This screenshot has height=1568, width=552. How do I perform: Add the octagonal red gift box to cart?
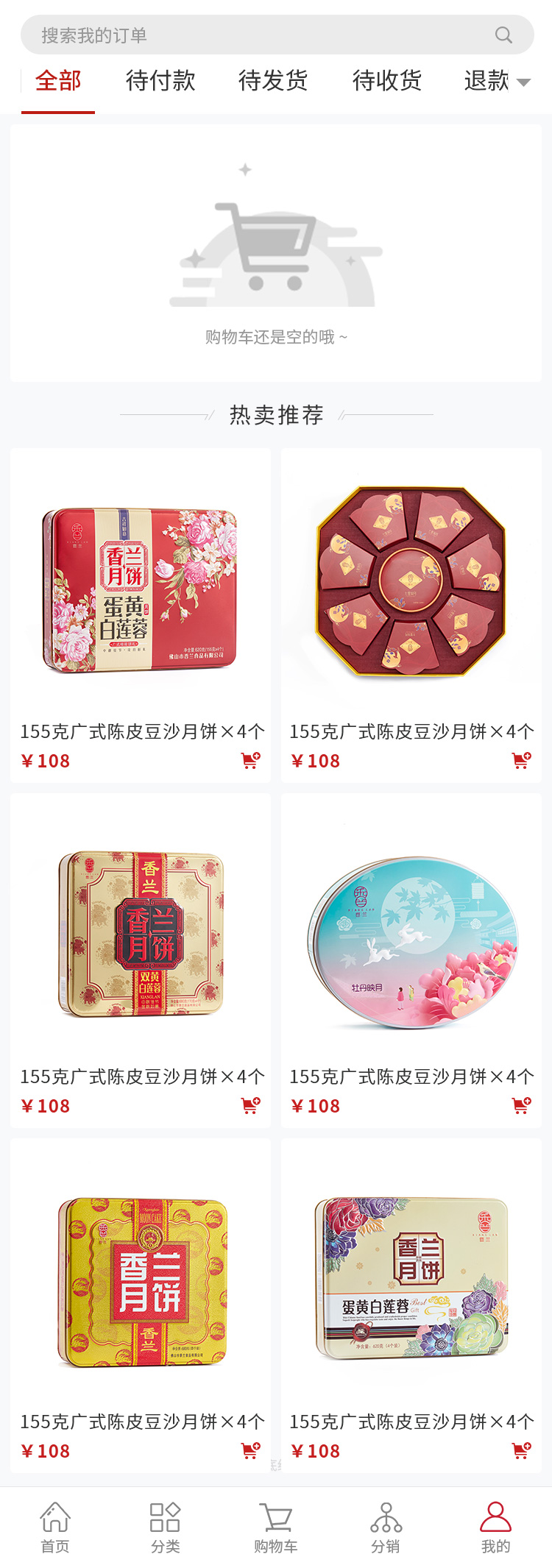tap(521, 760)
